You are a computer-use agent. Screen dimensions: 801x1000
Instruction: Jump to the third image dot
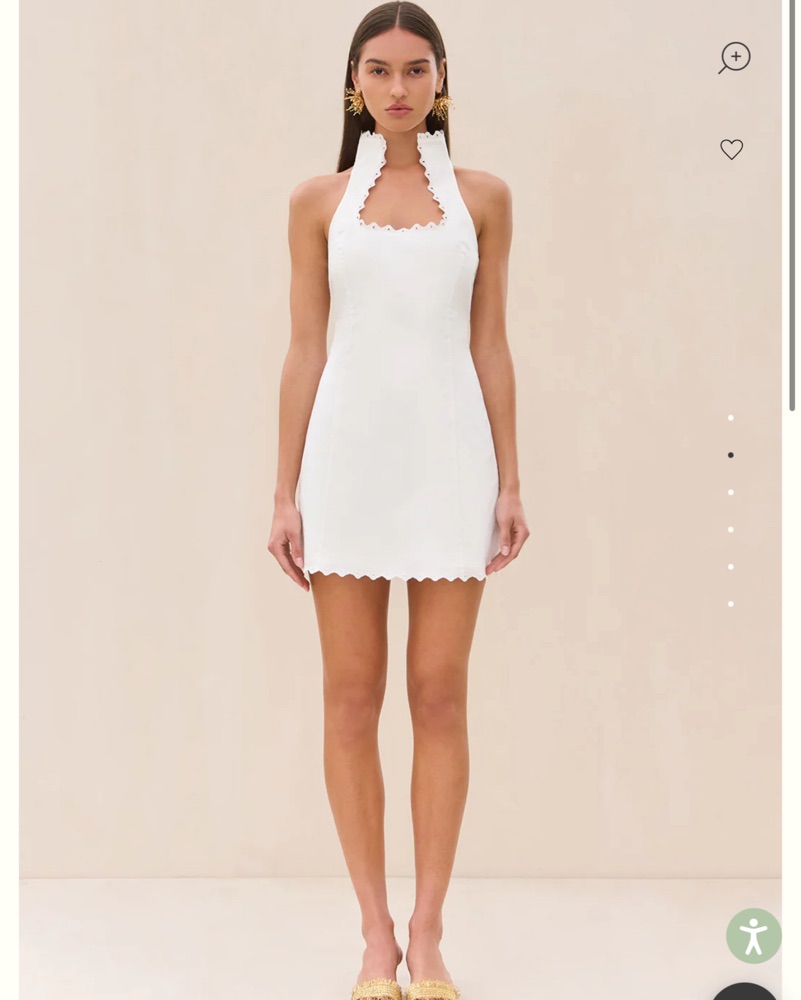pyautogui.click(x=731, y=492)
